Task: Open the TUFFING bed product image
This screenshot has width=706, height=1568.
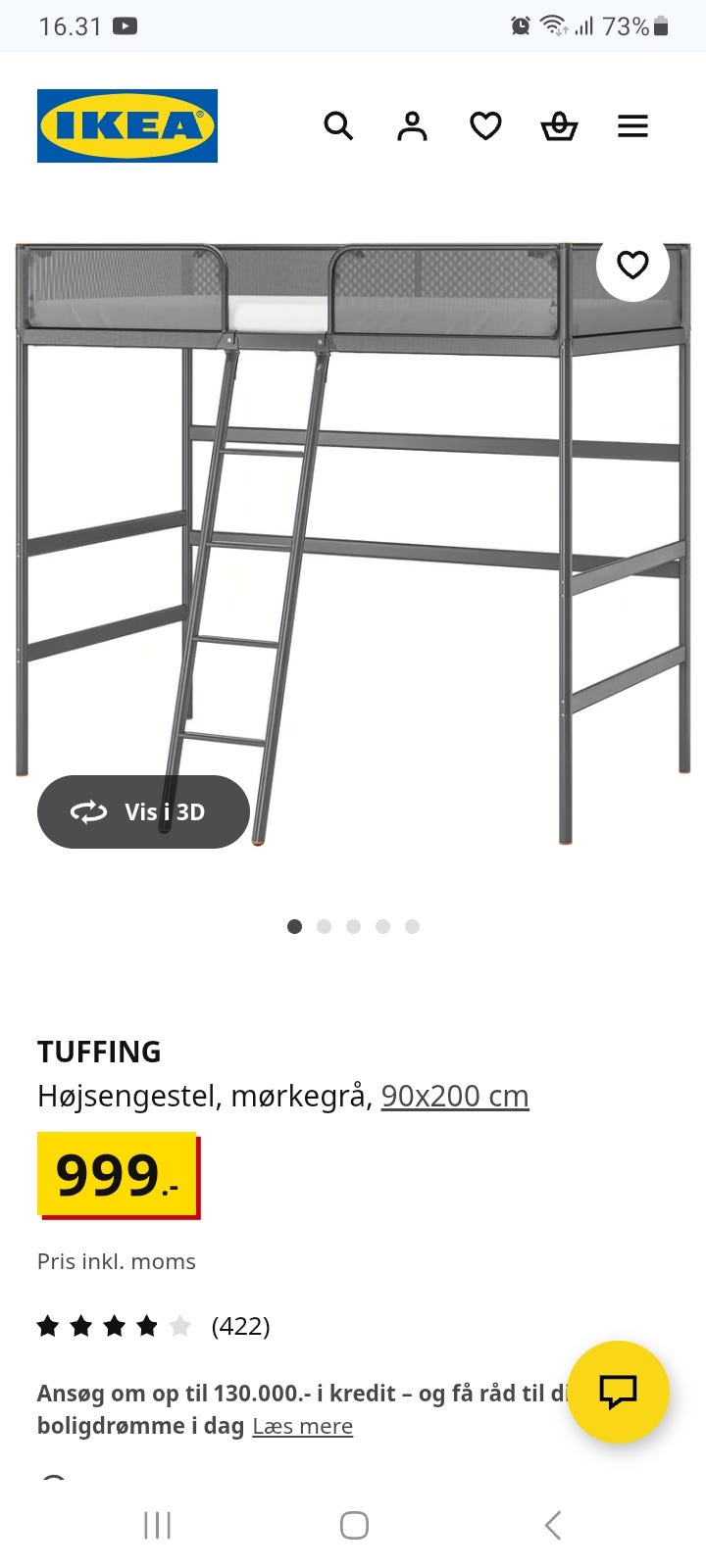Action: click(353, 544)
